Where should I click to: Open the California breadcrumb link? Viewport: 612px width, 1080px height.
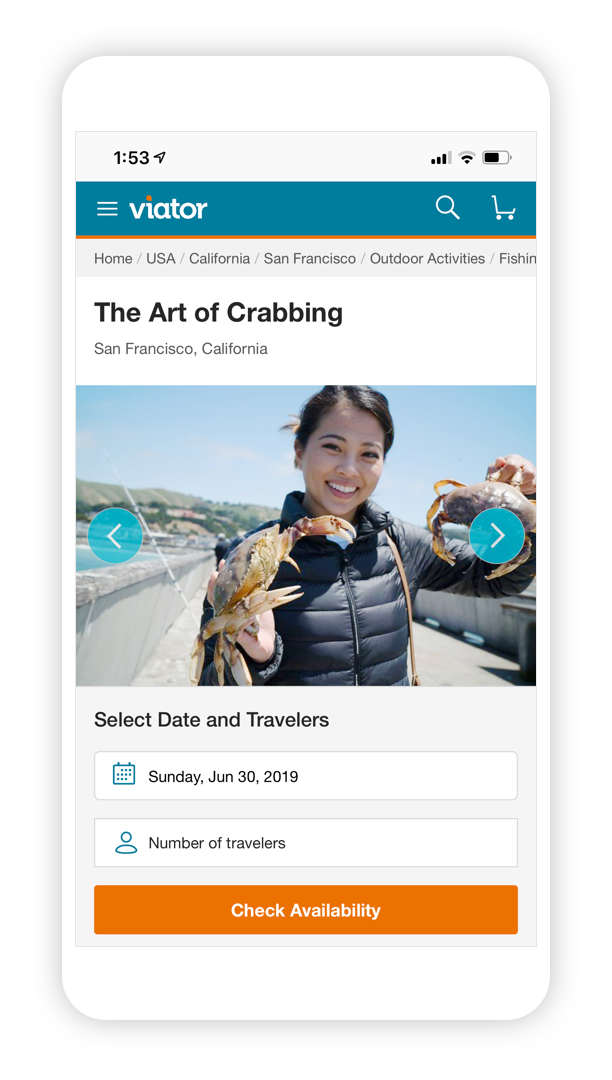click(219, 258)
